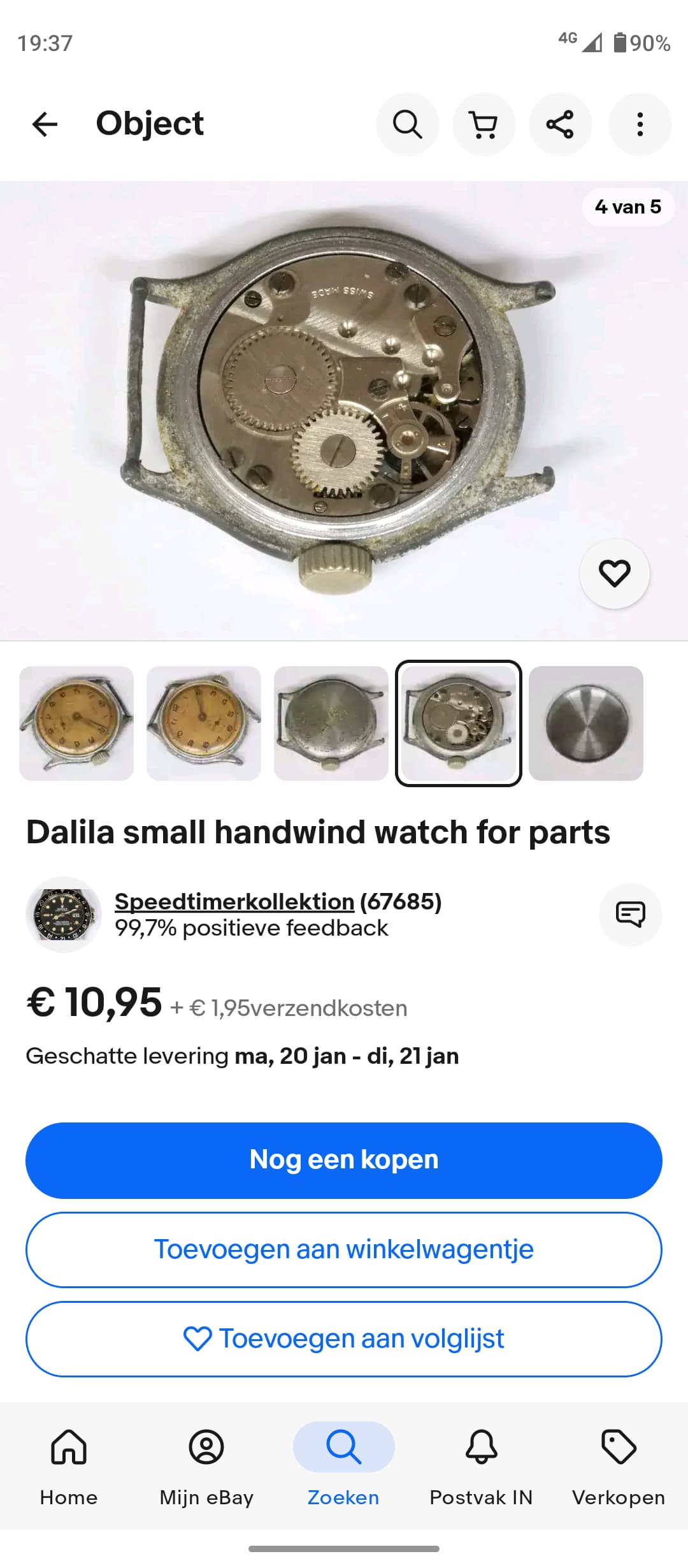The image size is (688, 1568).
Task: Tap Nog een kopen button
Action: pyautogui.click(x=344, y=1160)
